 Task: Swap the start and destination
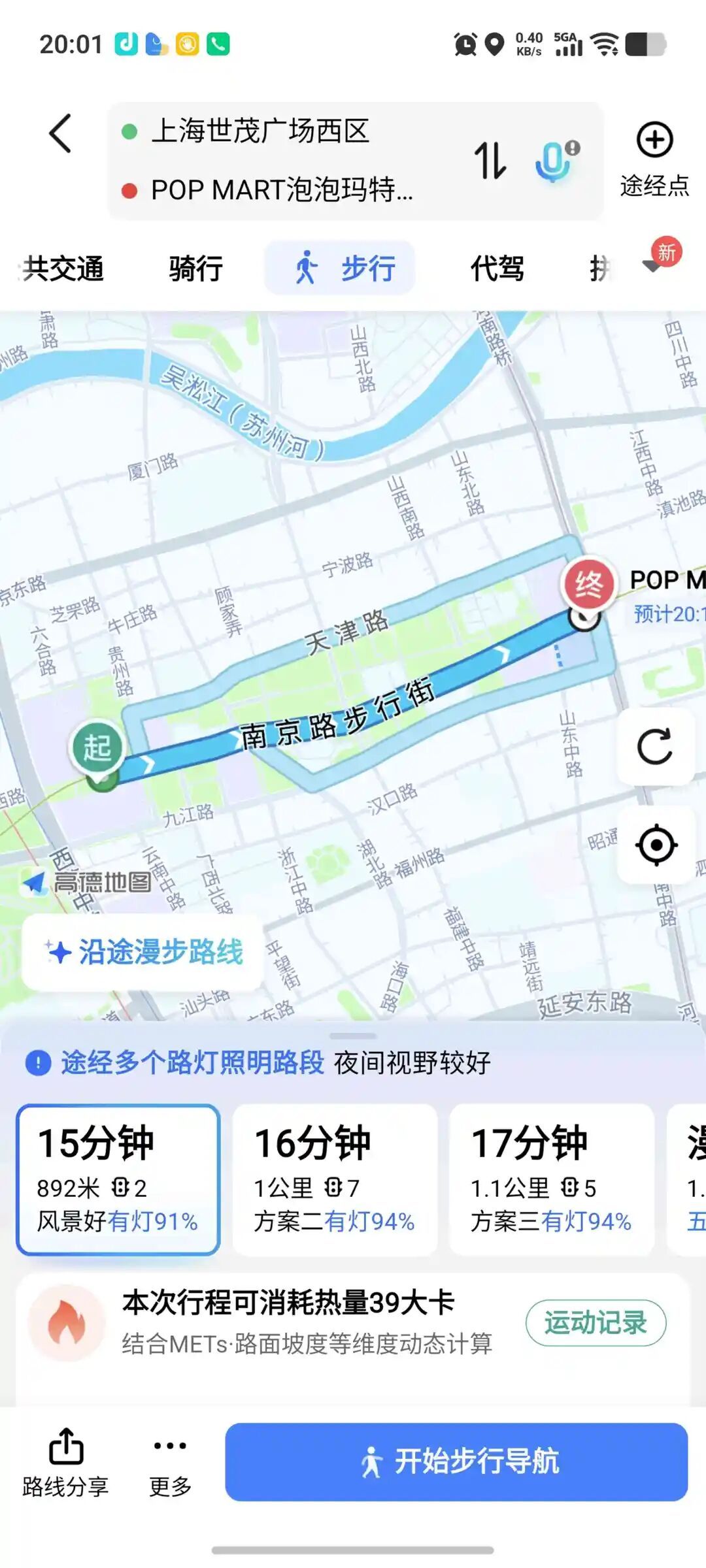coord(490,161)
